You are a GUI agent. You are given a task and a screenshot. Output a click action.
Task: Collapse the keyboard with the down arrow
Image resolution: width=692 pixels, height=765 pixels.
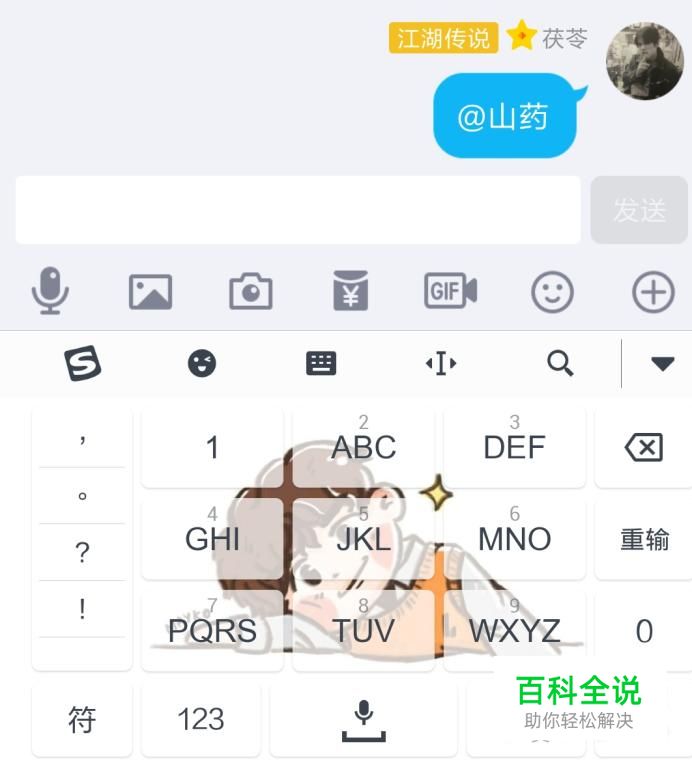tap(662, 363)
